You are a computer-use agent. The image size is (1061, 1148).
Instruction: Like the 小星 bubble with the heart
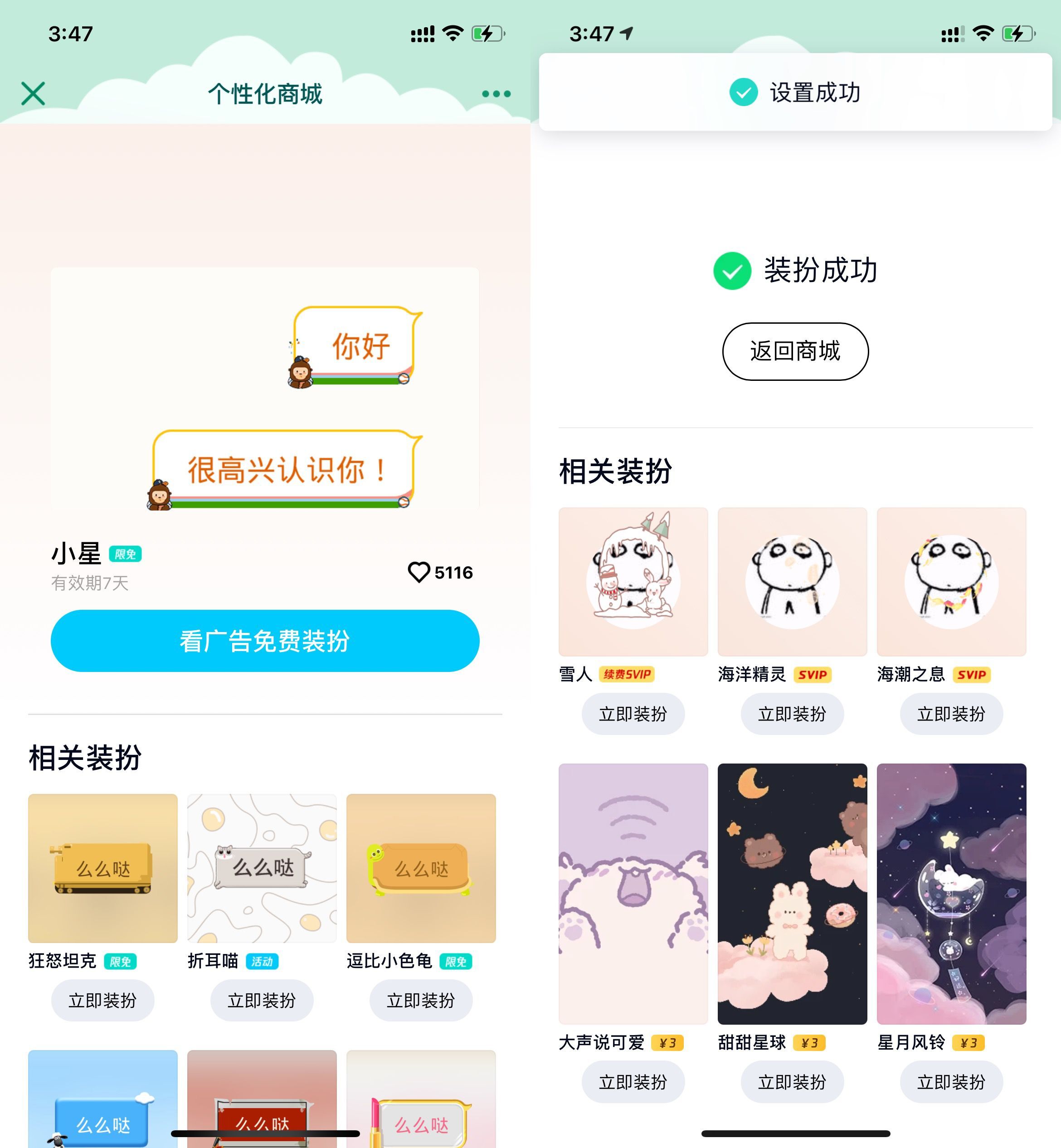coord(419,572)
